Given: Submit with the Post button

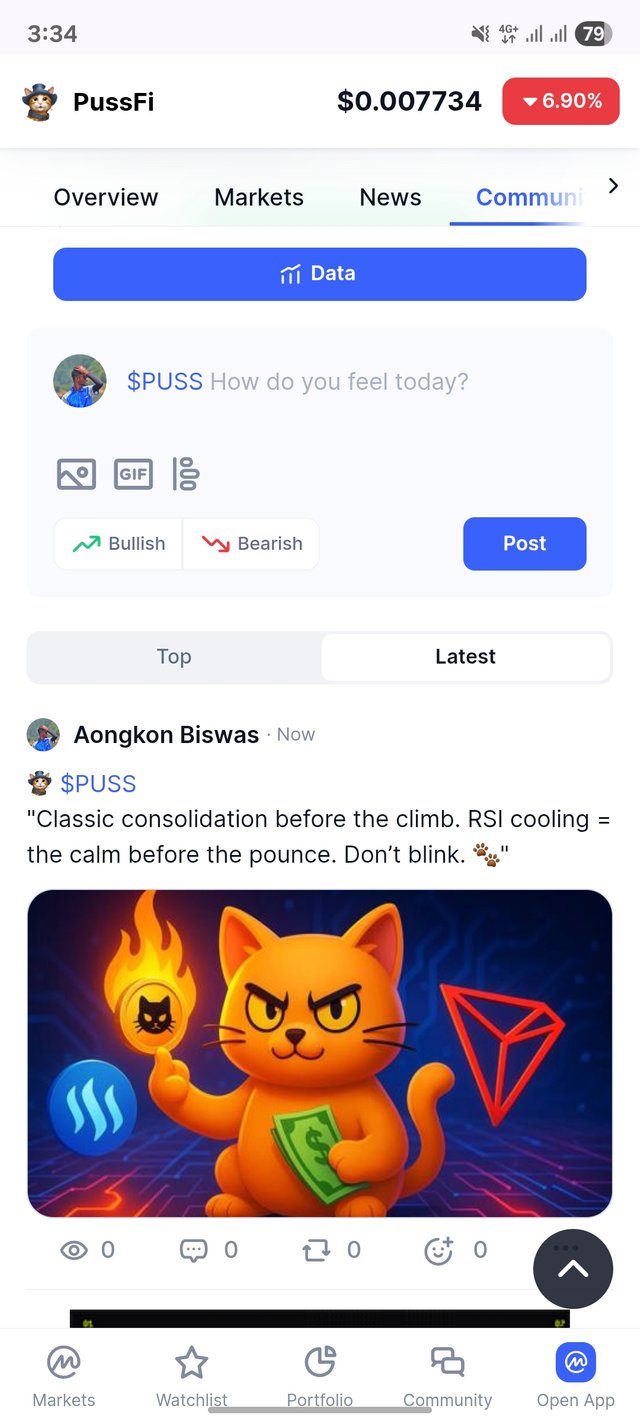Looking at the screenshot, I should tap(524, 544).
